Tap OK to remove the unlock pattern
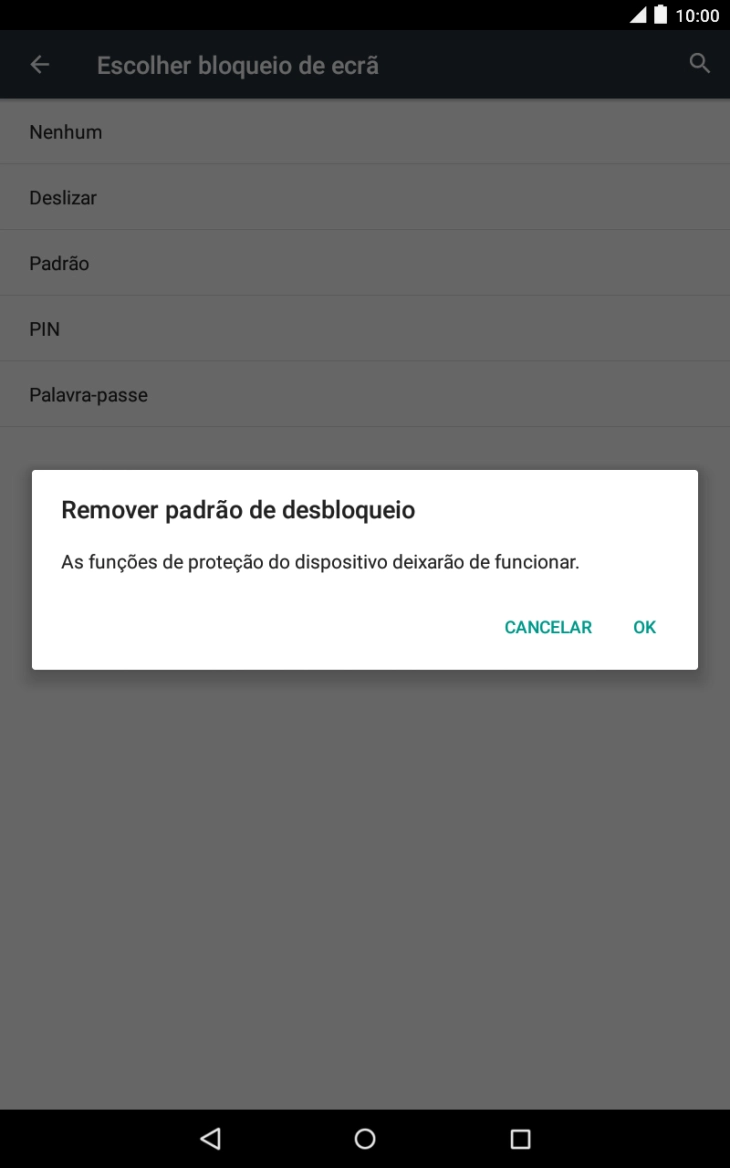The image size is (730, 1168). (x=643, y=627)
